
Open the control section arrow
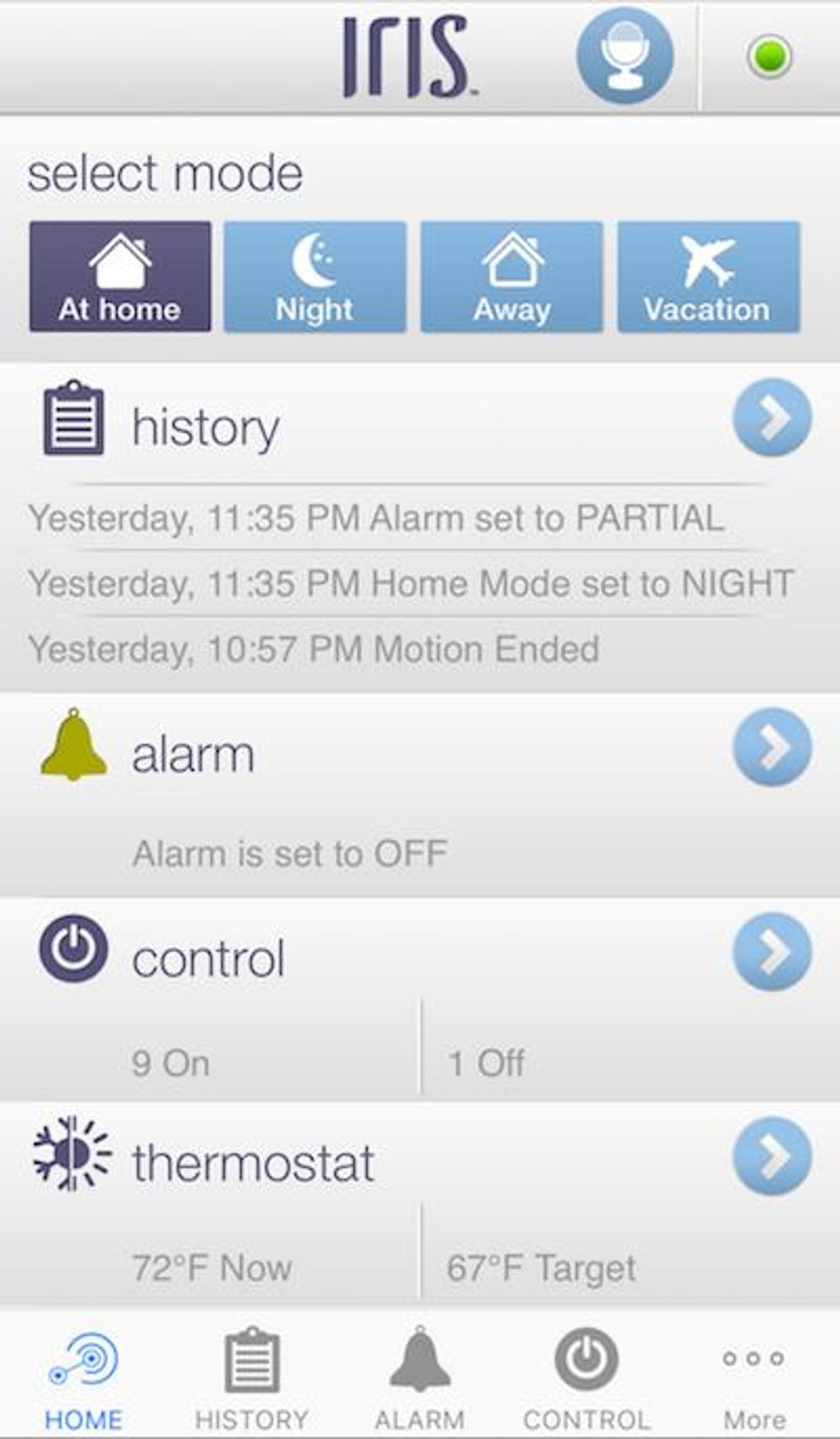[772, 952]
